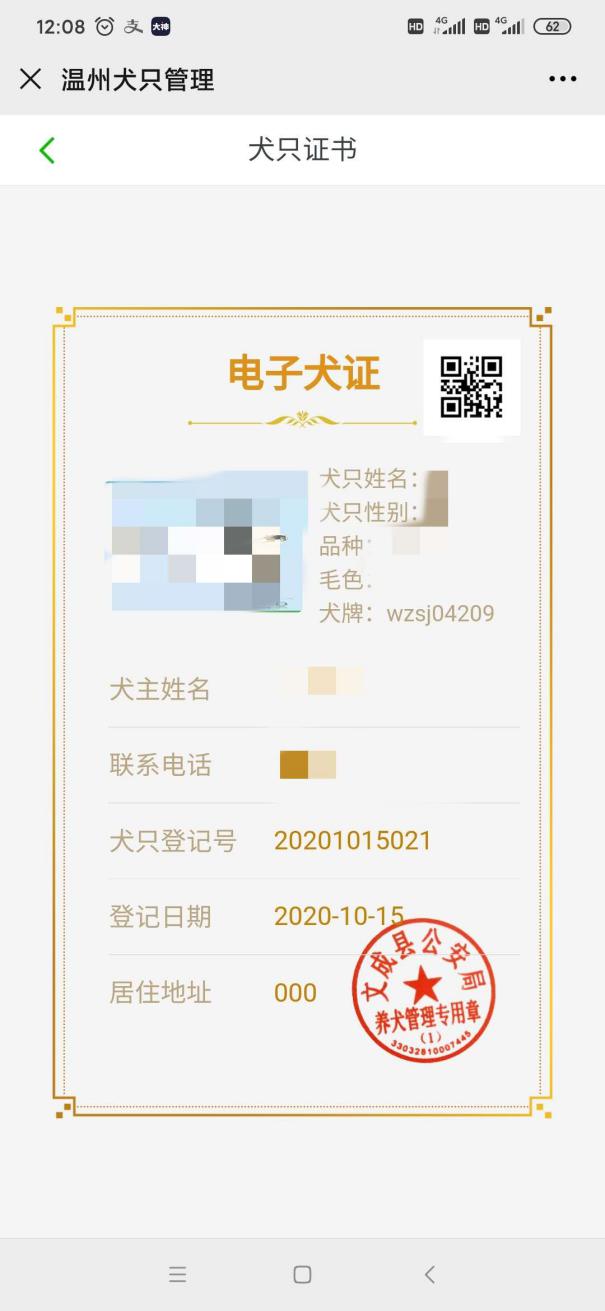This screenshot has height=1311, width=605.
Task: Close the 温州犬只管理 mini program
Action: (31, 79)
